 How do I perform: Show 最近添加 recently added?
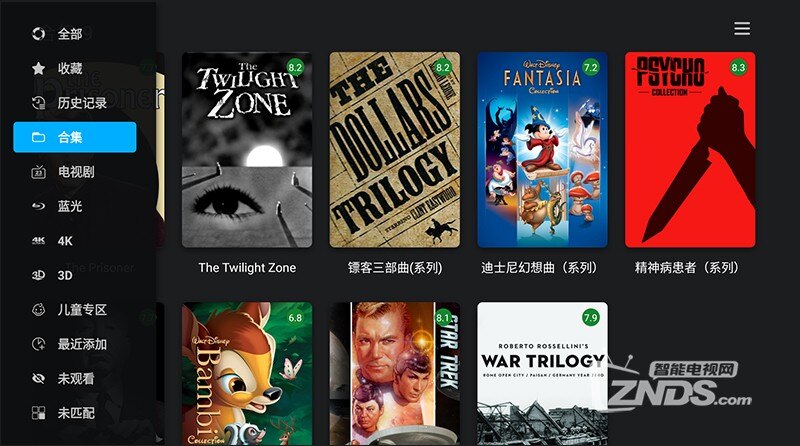pyautogui.click(x=80, y=344)
